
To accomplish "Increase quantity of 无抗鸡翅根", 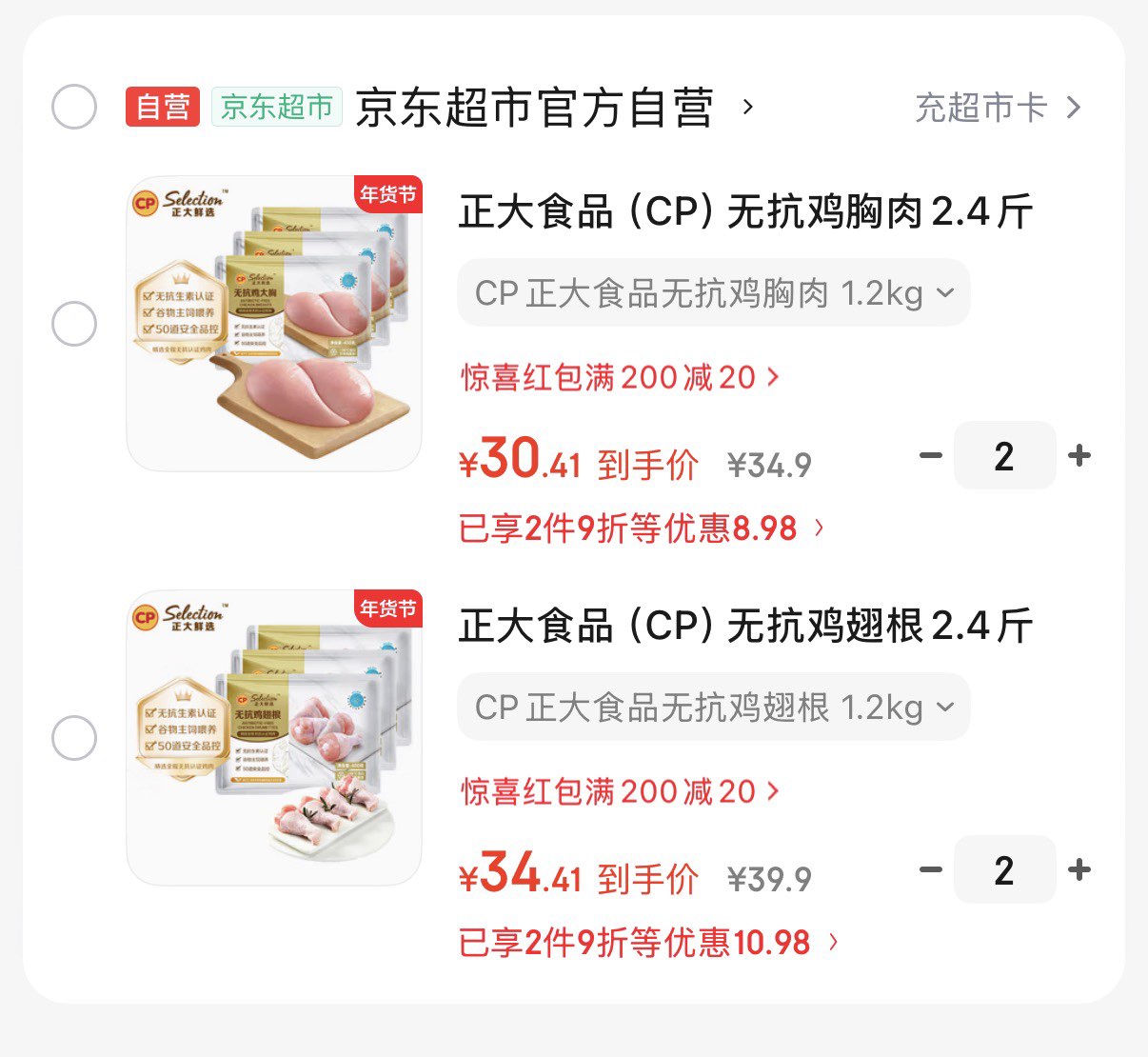I will pos(1079,870).
